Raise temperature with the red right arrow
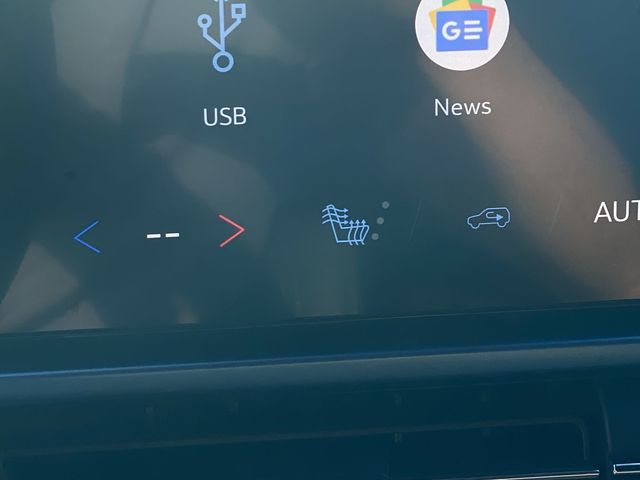640x480 pixels. (232, 232)
